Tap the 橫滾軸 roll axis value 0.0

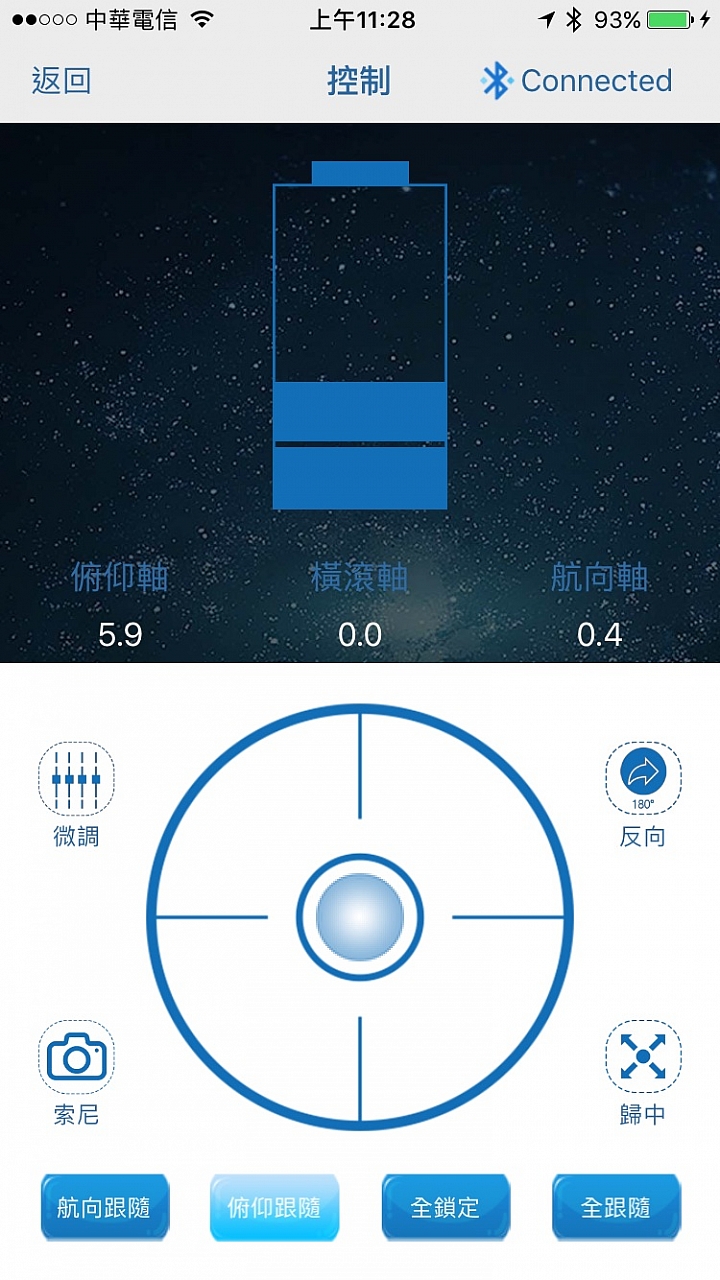[360, 634]
